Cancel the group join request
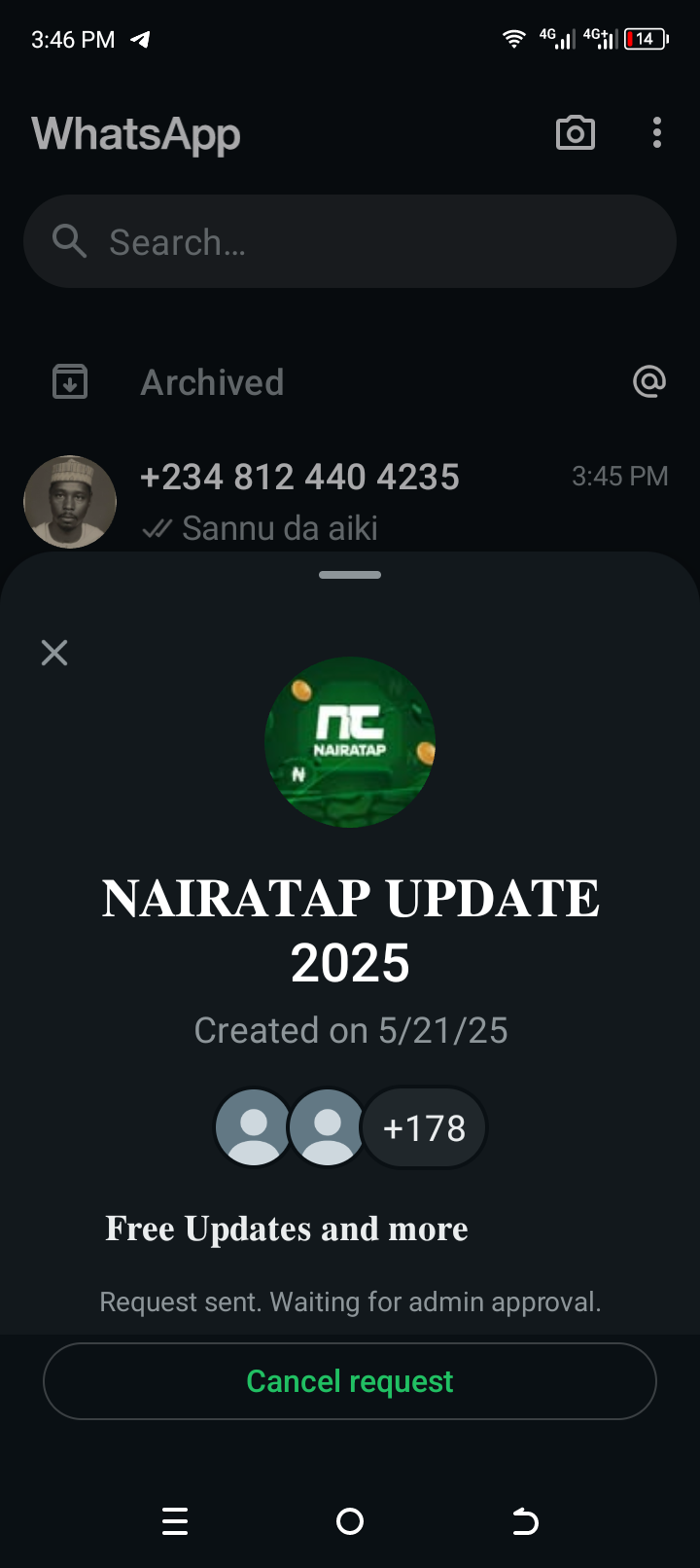The height and width of the screenshot is (1568, 700). [350, 1381]
